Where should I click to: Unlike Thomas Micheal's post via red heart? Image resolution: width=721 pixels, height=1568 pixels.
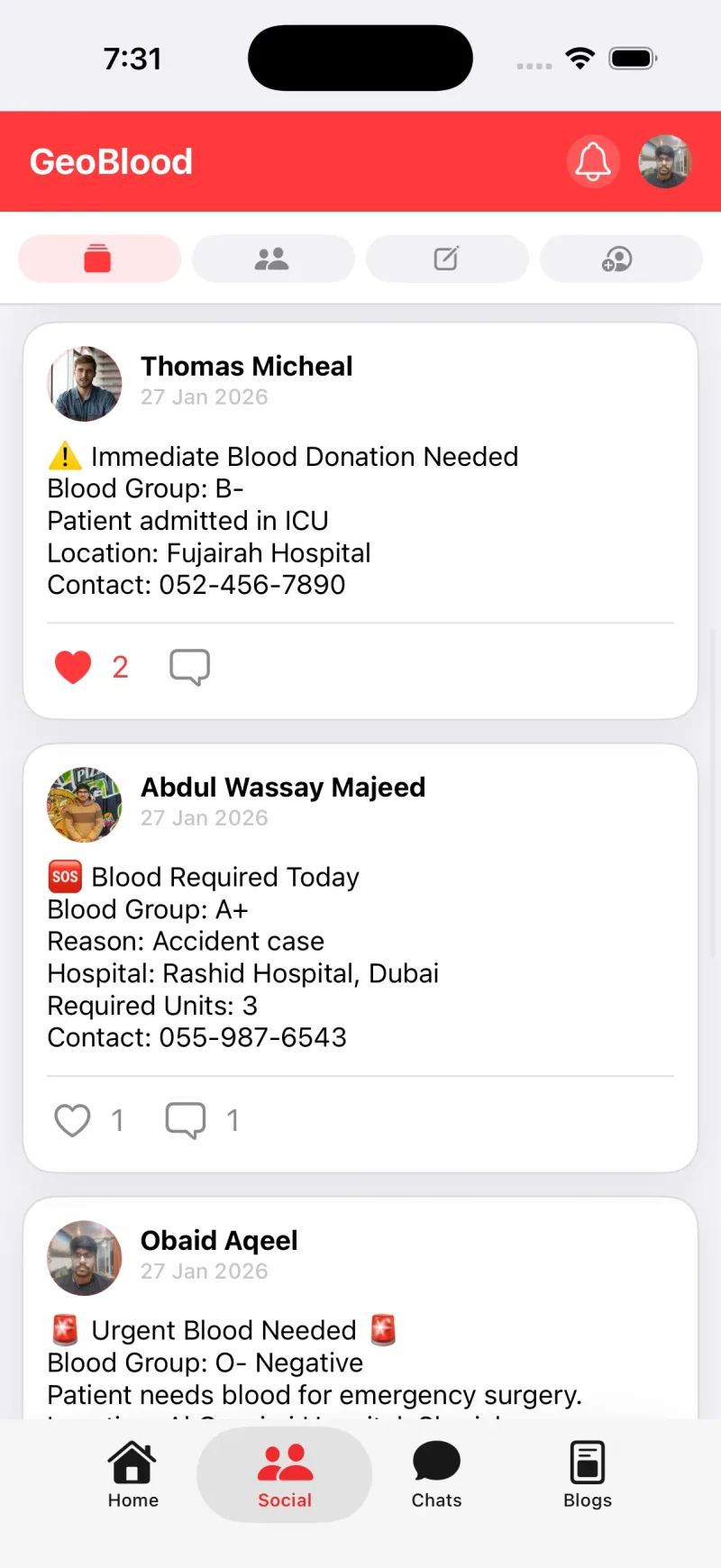click(72, 667)
